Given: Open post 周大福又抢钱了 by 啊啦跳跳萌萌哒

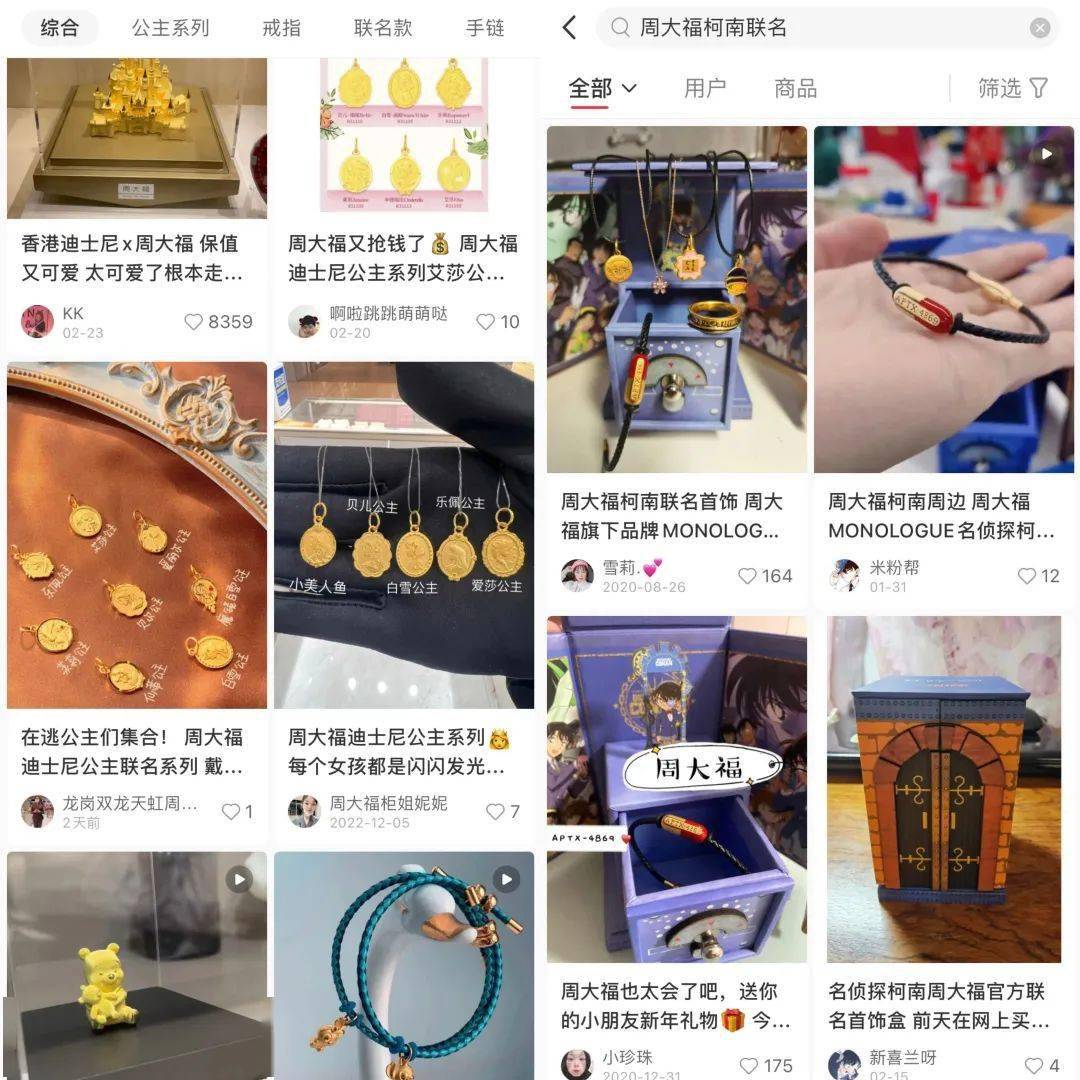Looking at the screenshot, I should 403,258.
